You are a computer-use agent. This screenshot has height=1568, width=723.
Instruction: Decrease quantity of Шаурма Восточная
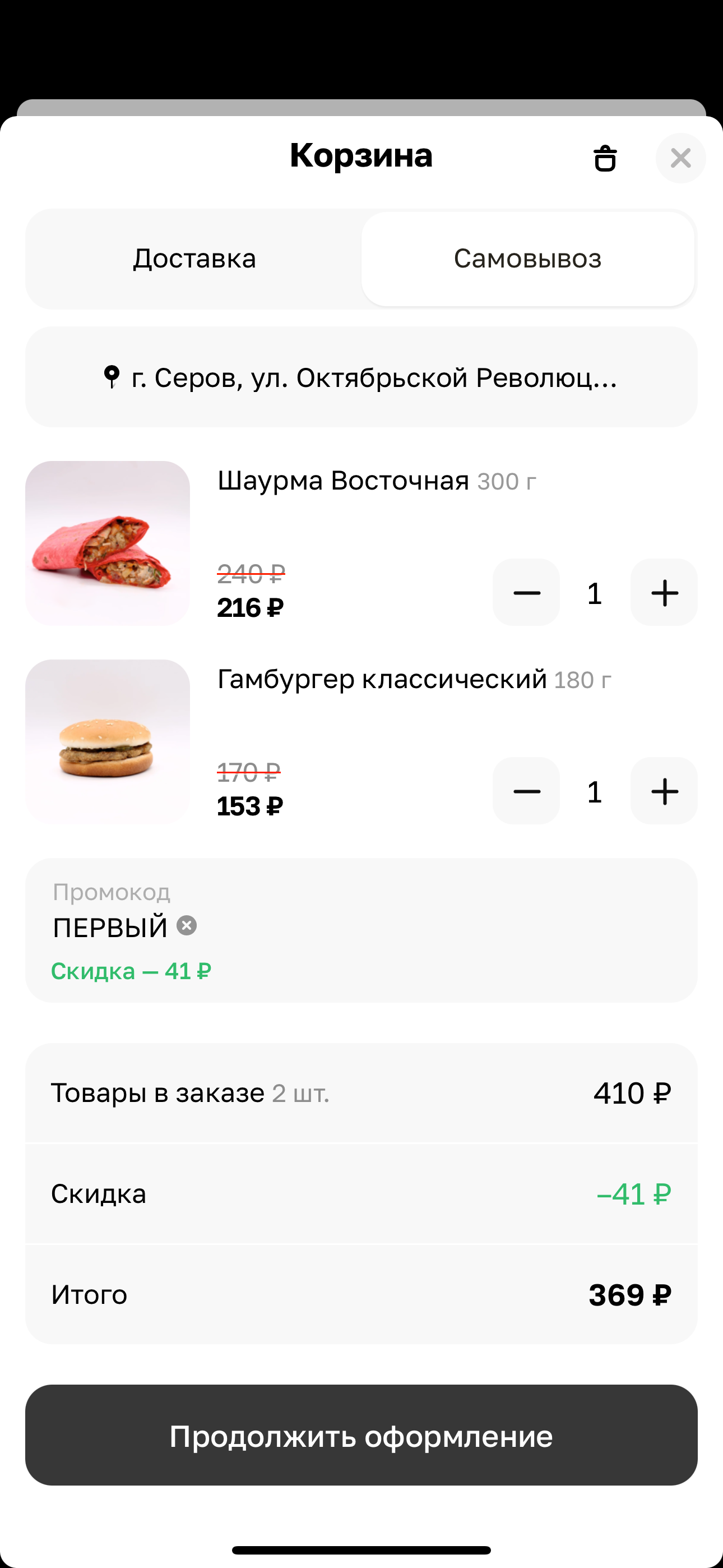[526, 593]
